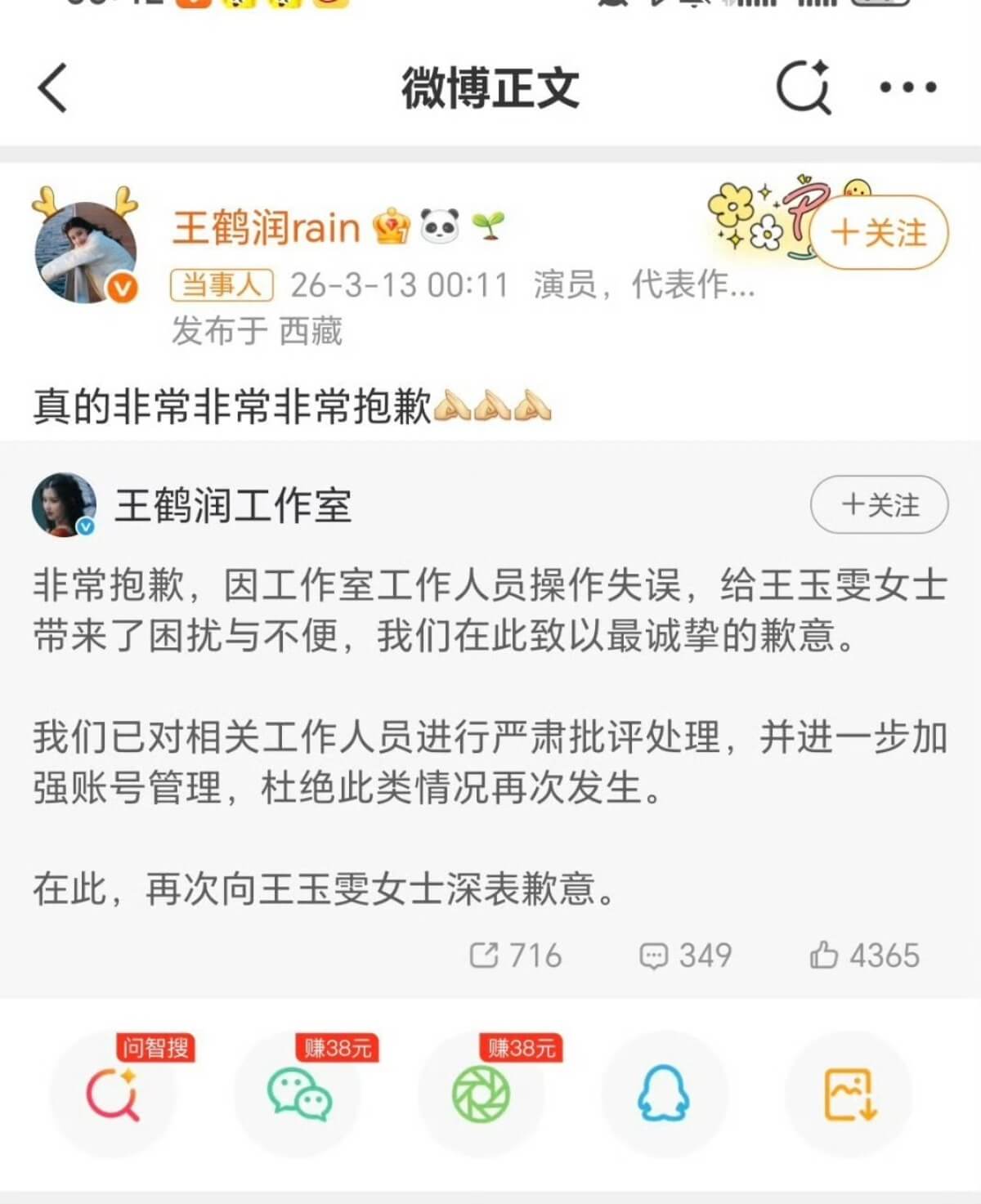
Task: Share this post to WeChat Moments
Action: pos(482,1094)
